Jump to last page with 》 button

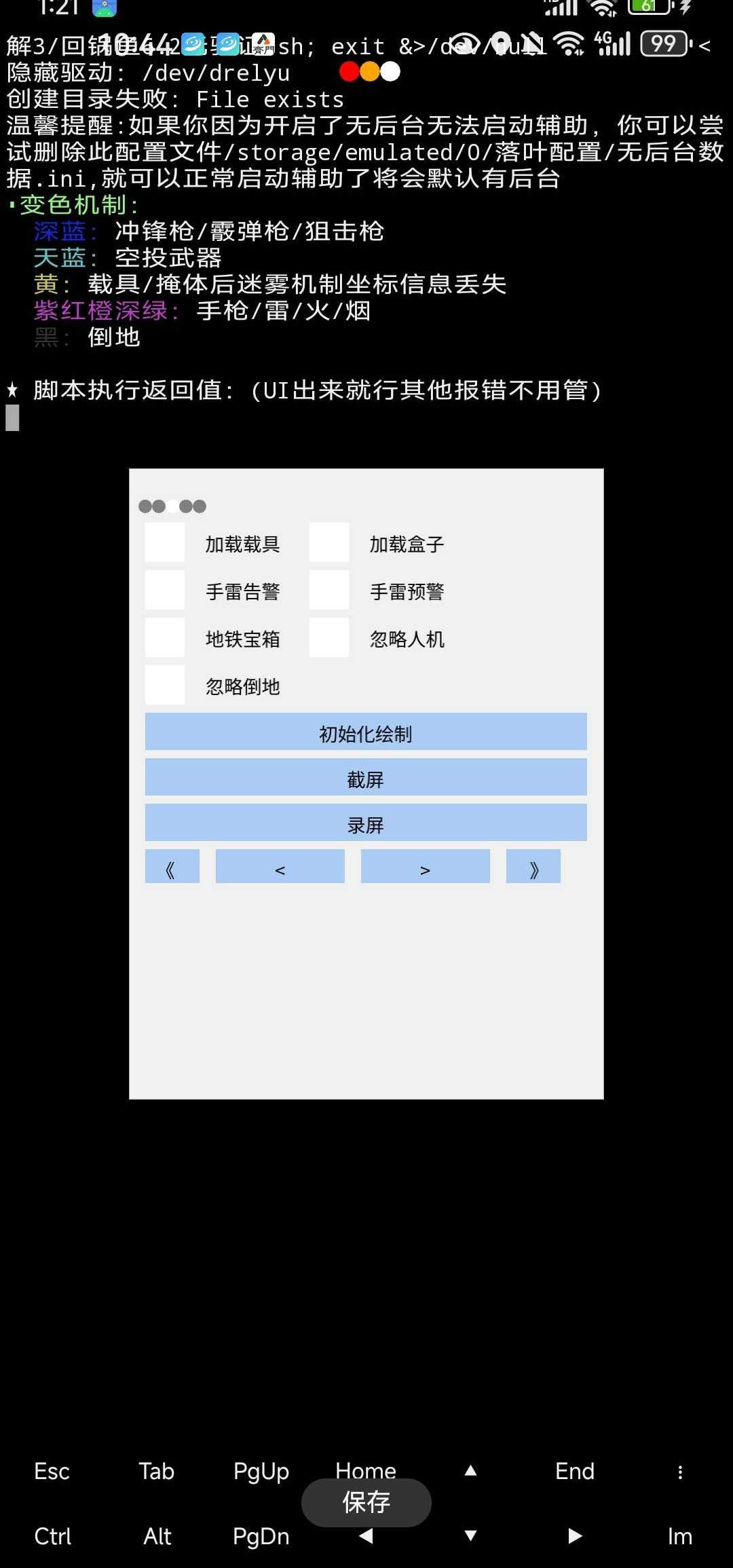pyautogui.click(x=533, y=866)
